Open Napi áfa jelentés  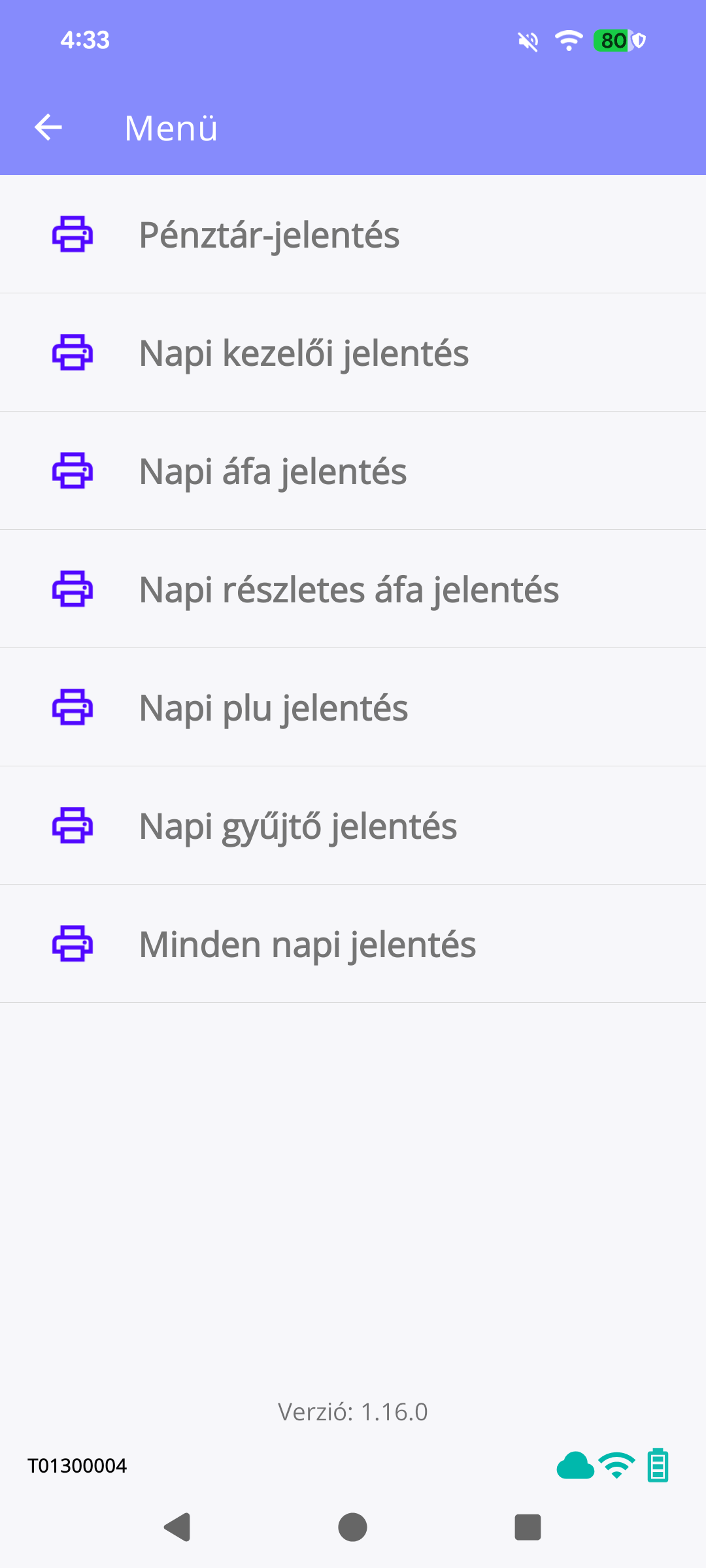click(273, 472)
